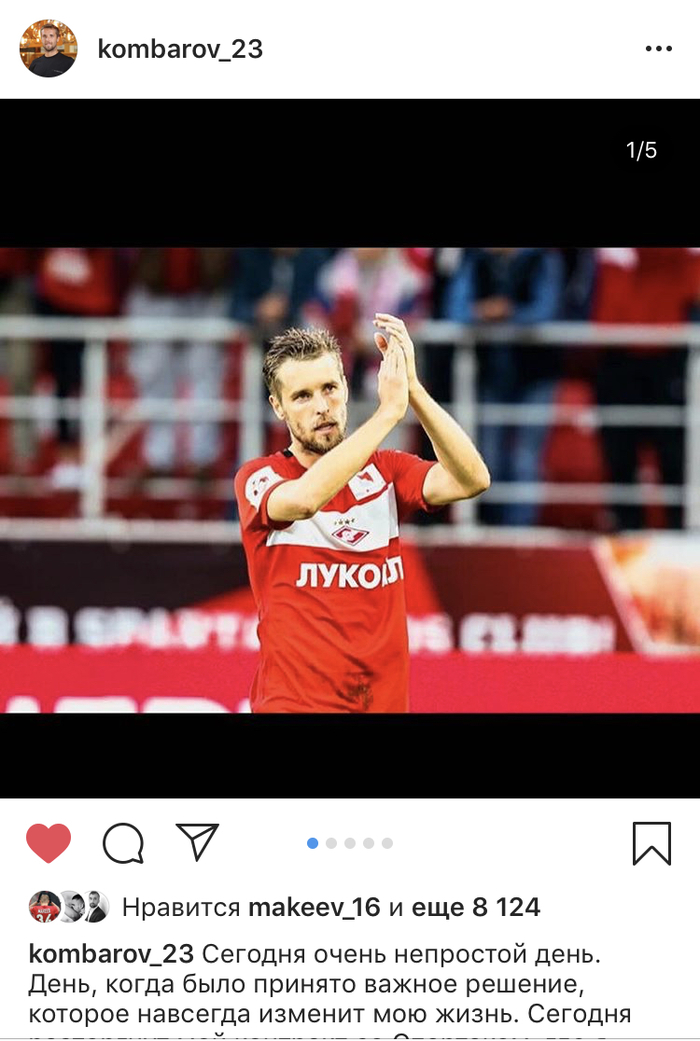Tap the post photo of the footballer
The width and height of the screenshot is (700, 1041).
coord(350,480)
